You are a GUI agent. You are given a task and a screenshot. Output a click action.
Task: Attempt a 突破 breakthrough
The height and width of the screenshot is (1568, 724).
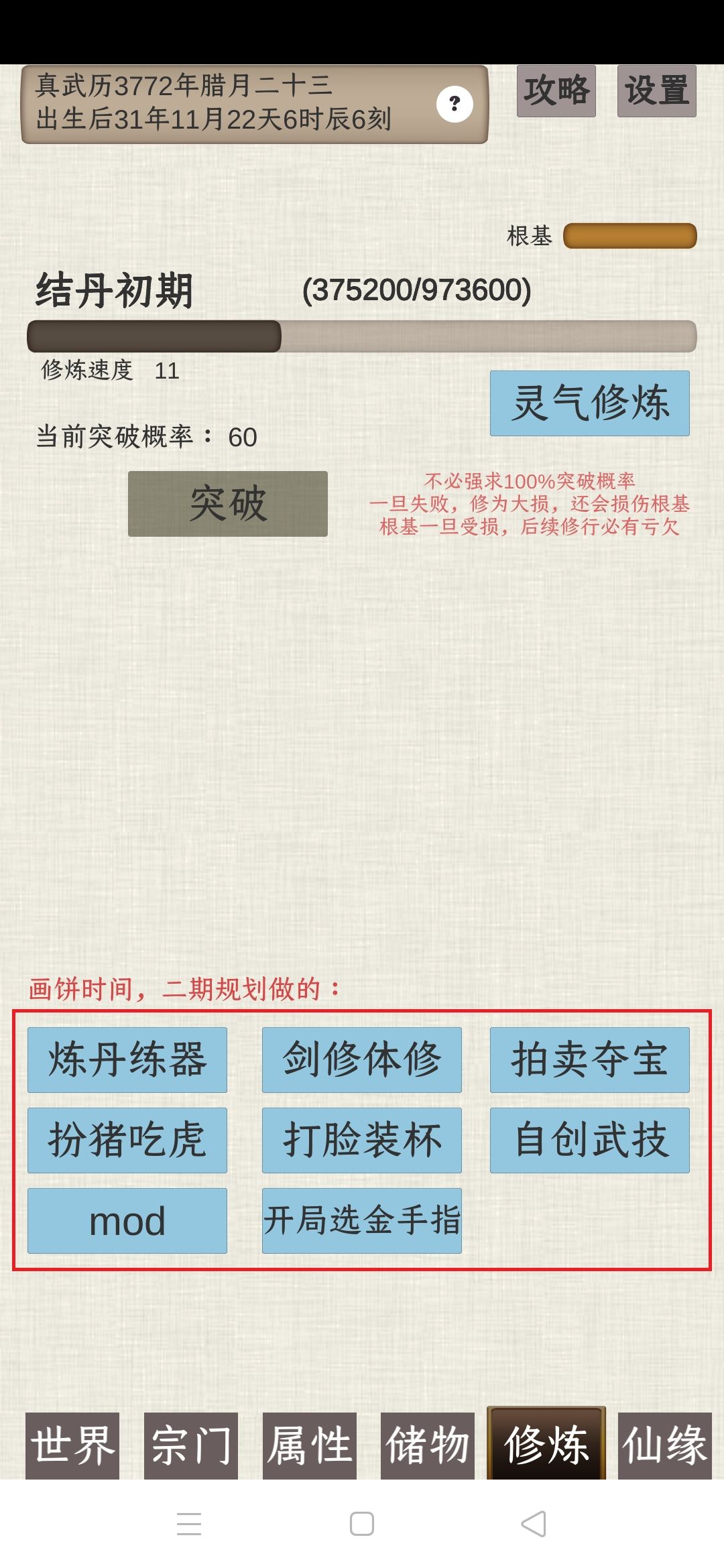coord(228,504)
